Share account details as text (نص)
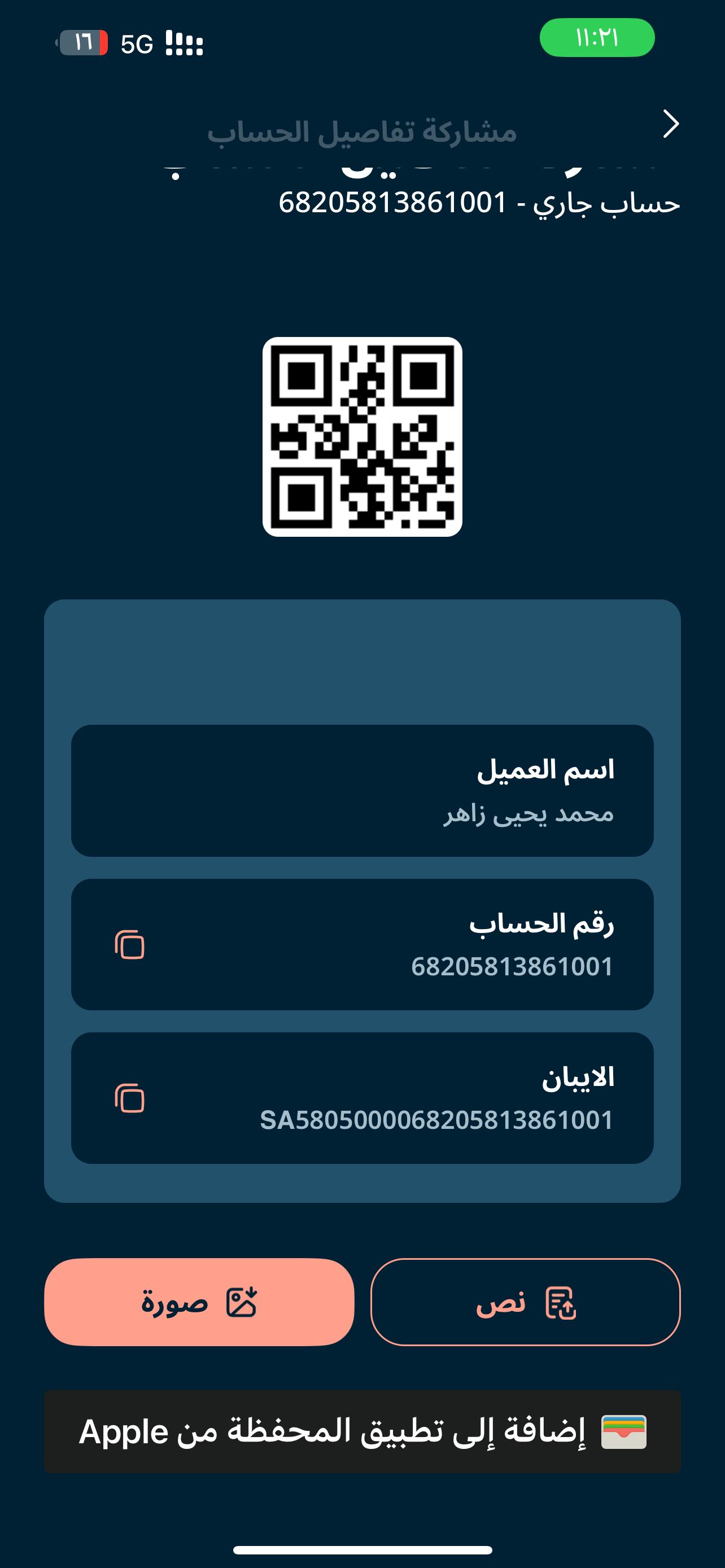Image resolution: width=725 pixels, height=1568 pixels. click(x=525, y=1303)
